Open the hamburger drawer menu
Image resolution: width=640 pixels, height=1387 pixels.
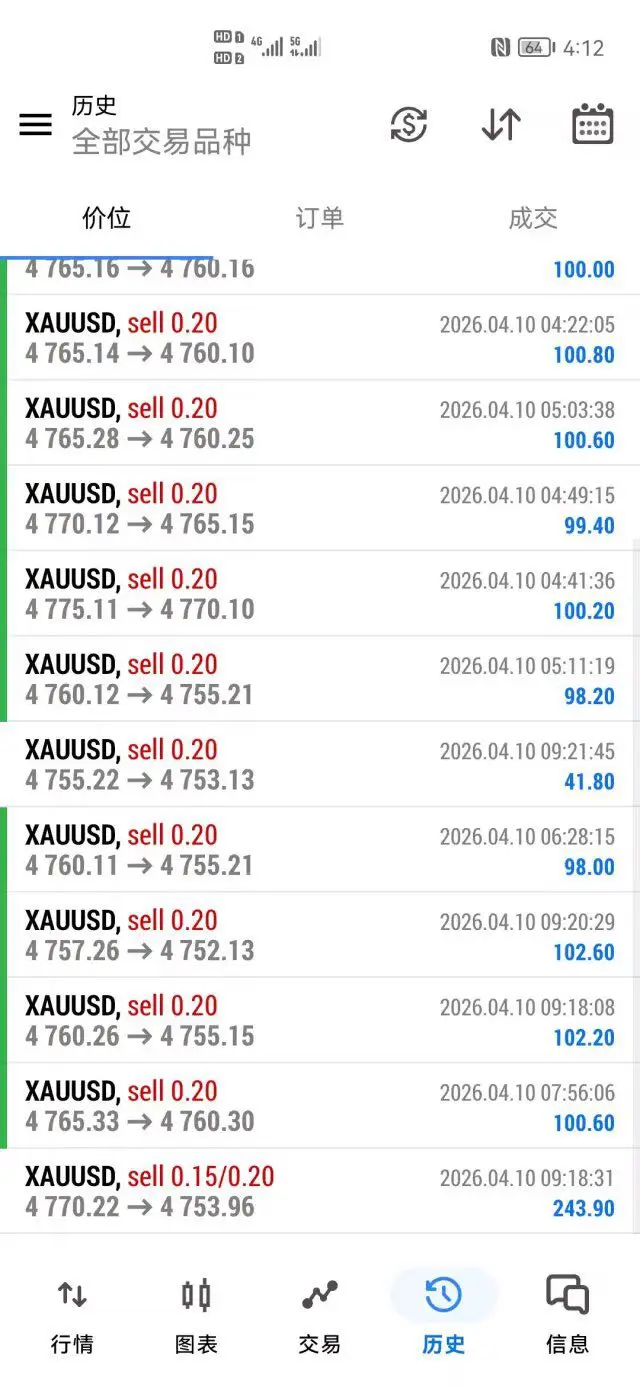coord(36,124)
